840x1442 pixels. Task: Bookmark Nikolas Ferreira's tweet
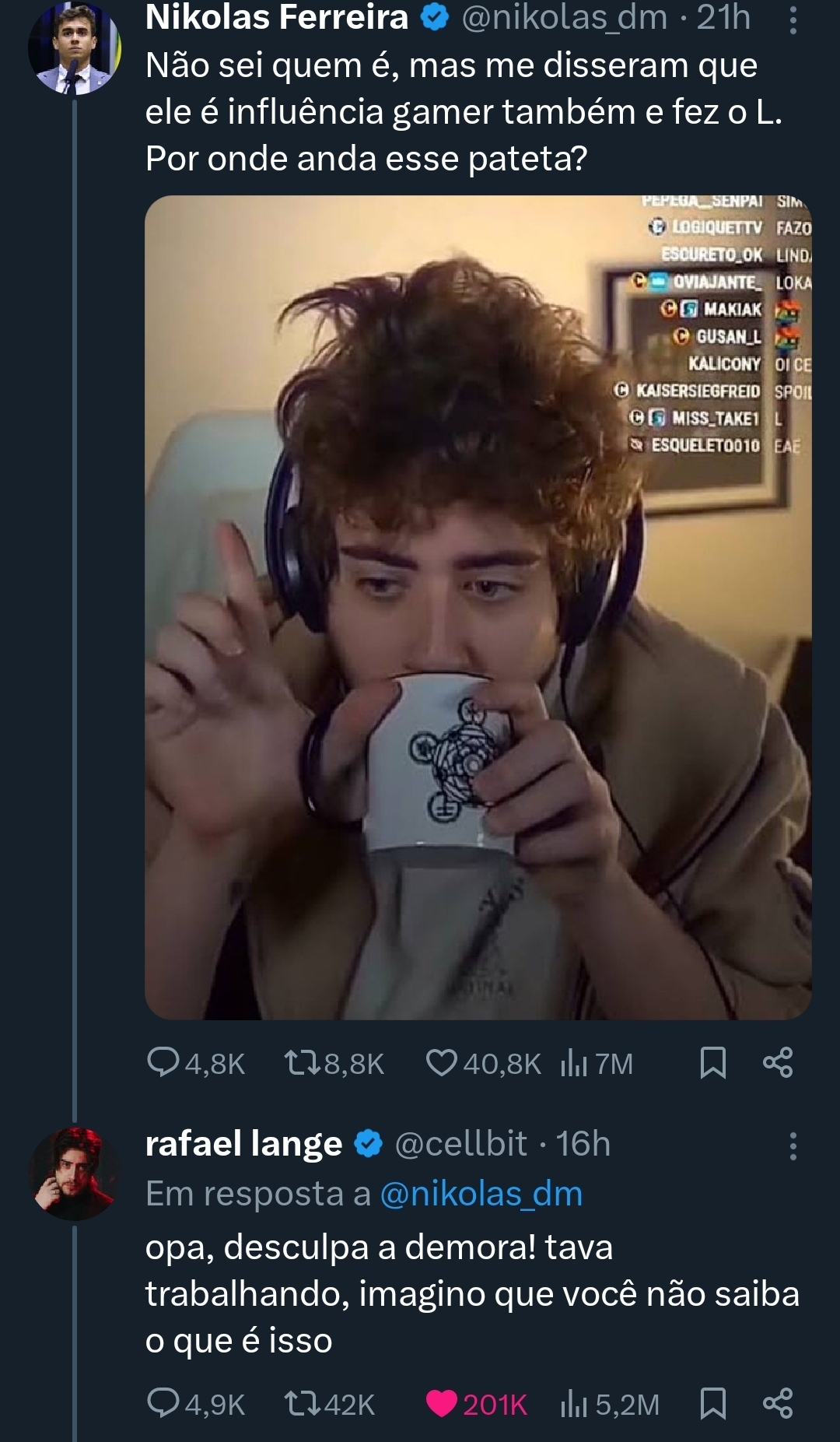click(712, 1062)
